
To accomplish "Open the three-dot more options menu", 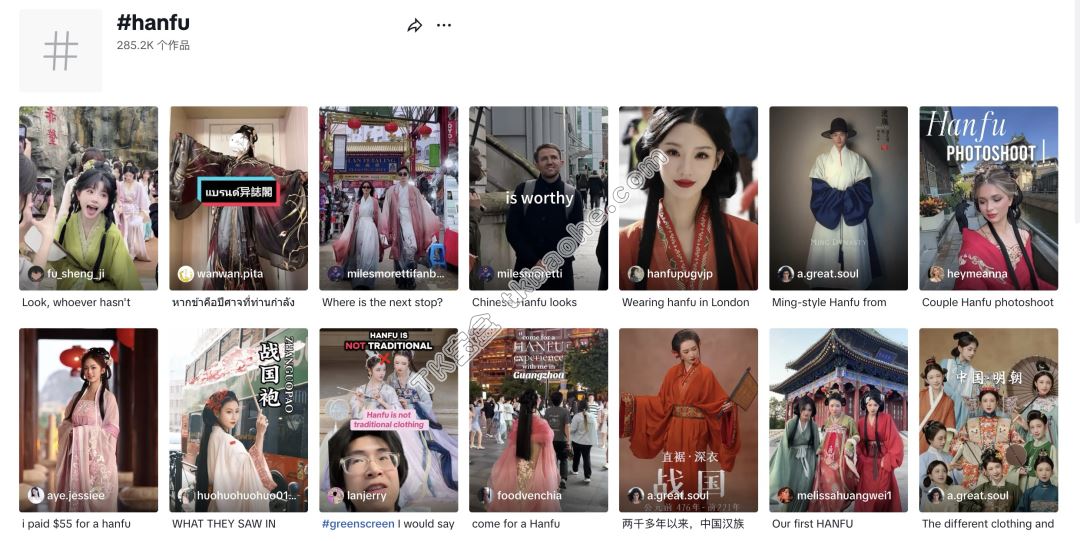I will 444,26.
